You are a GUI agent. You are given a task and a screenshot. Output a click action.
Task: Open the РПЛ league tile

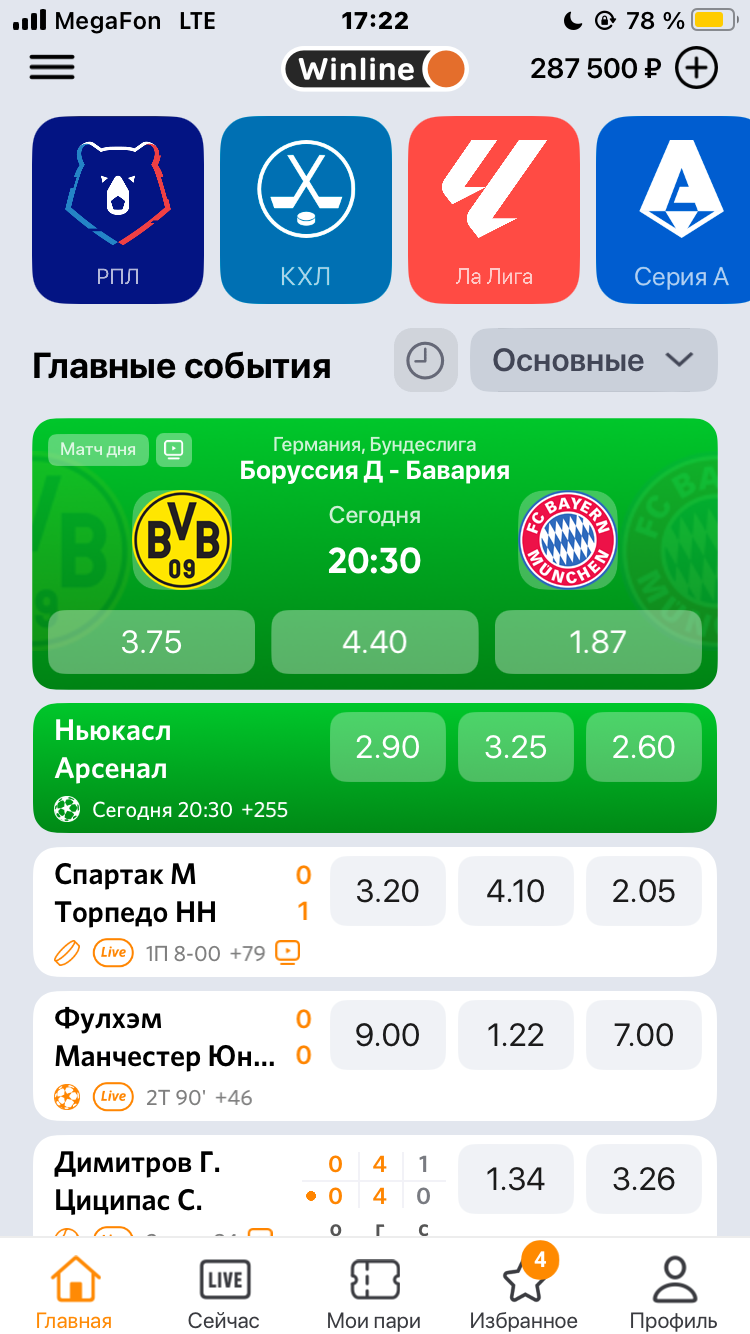(118, 210)
